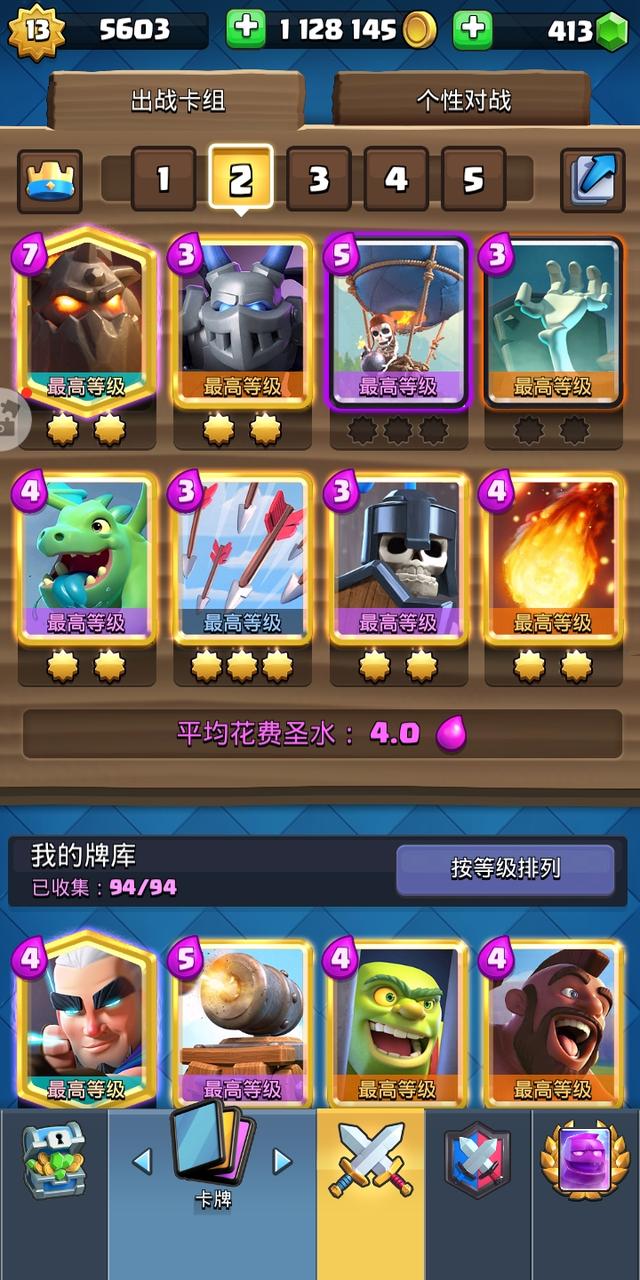Viewport: 640px width, 1280px height.
Task: Open the clan shield tab
Action: coord(477,1160)
